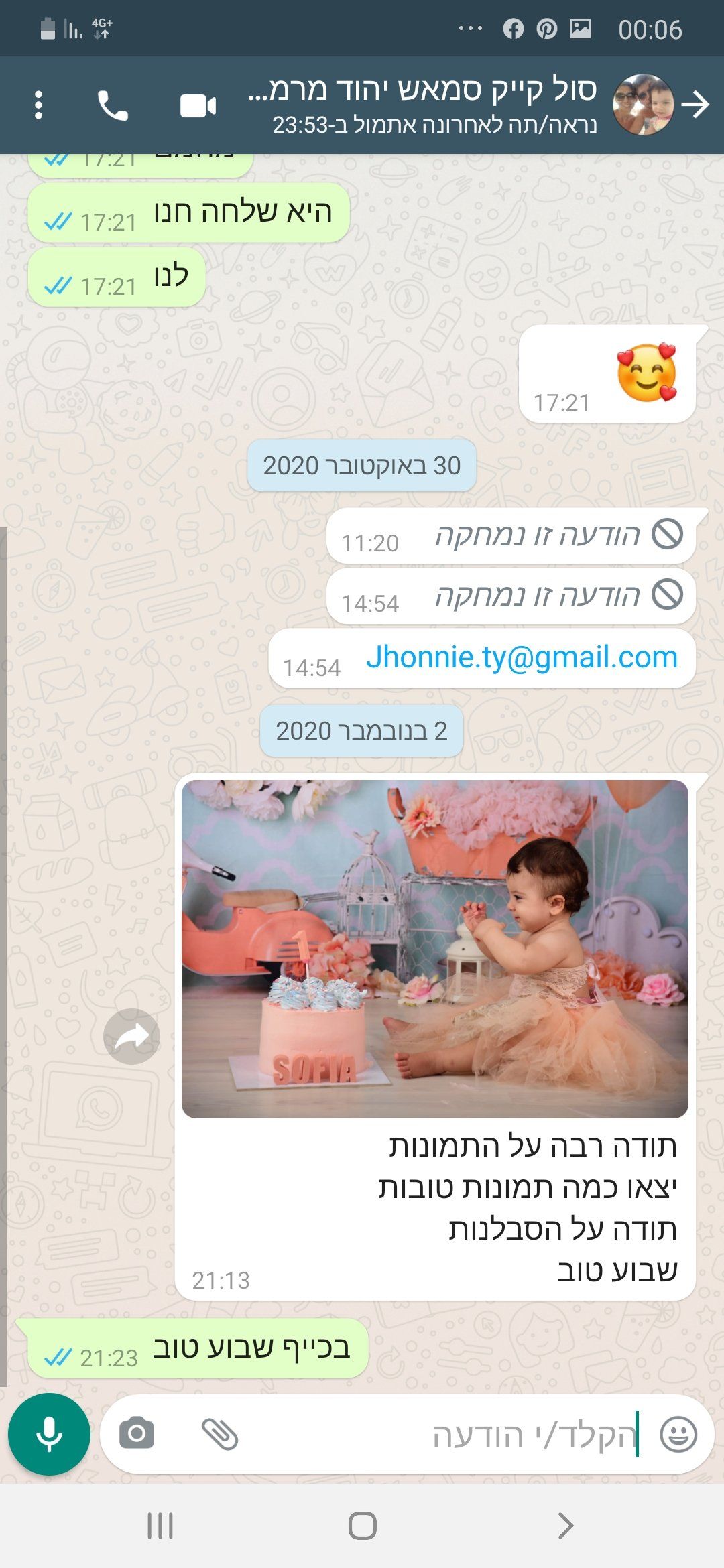Open the camera from the message bar
The width and height of the screenshot is (724, 1568).
137,1434
